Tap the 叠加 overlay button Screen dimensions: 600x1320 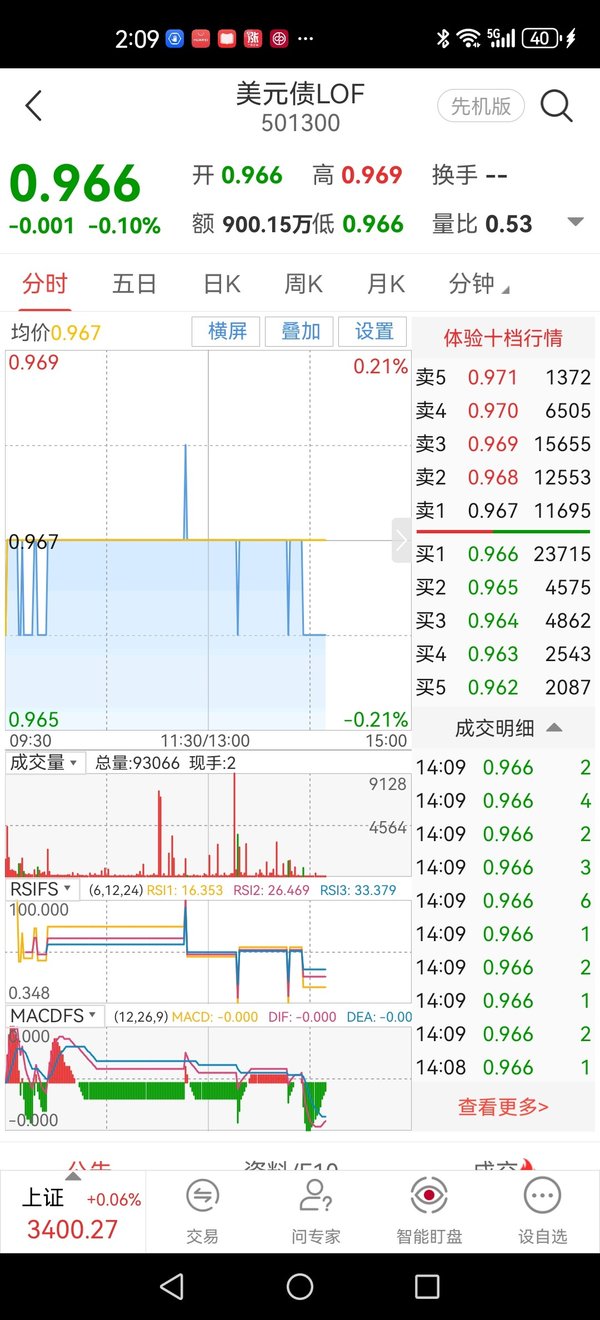(299, 331)
